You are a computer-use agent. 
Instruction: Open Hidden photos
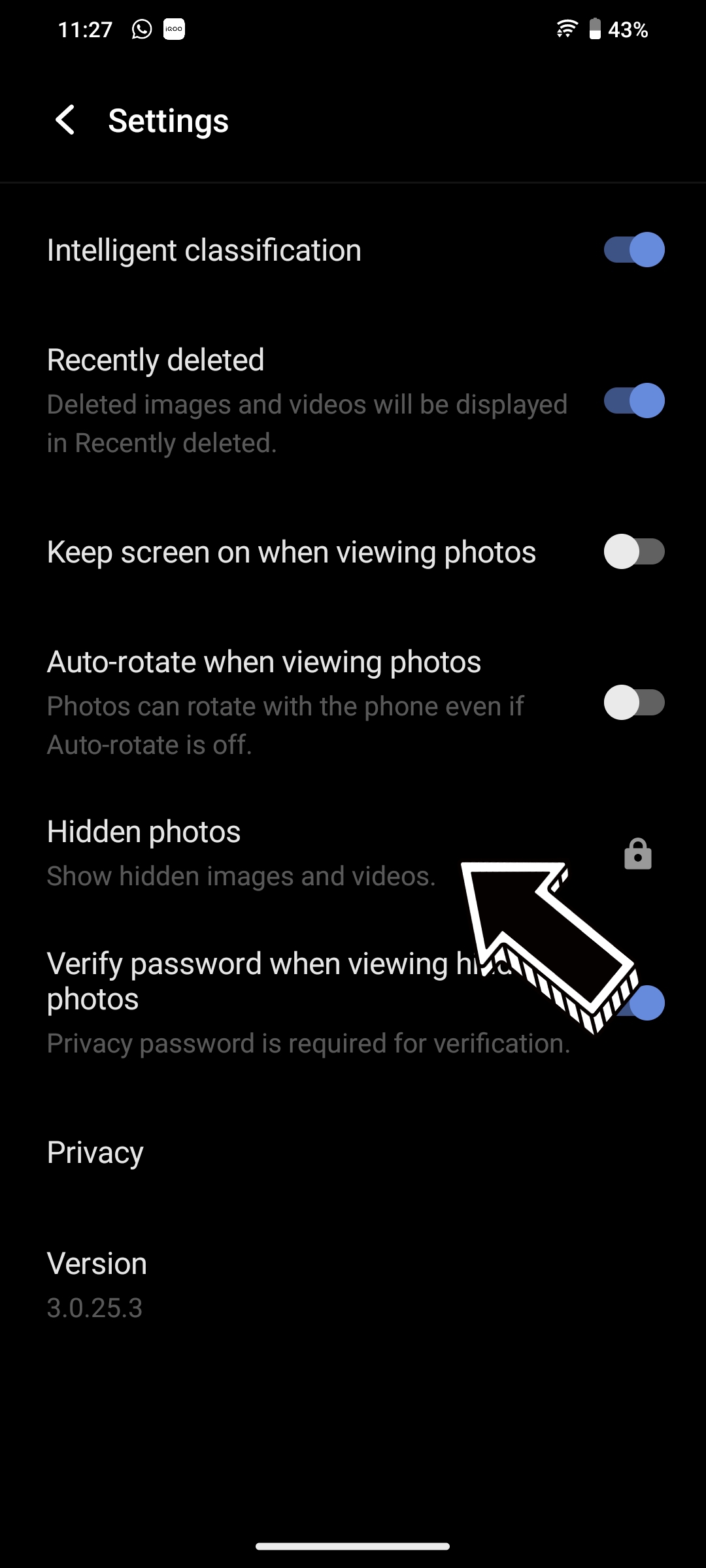coord(242,853)
